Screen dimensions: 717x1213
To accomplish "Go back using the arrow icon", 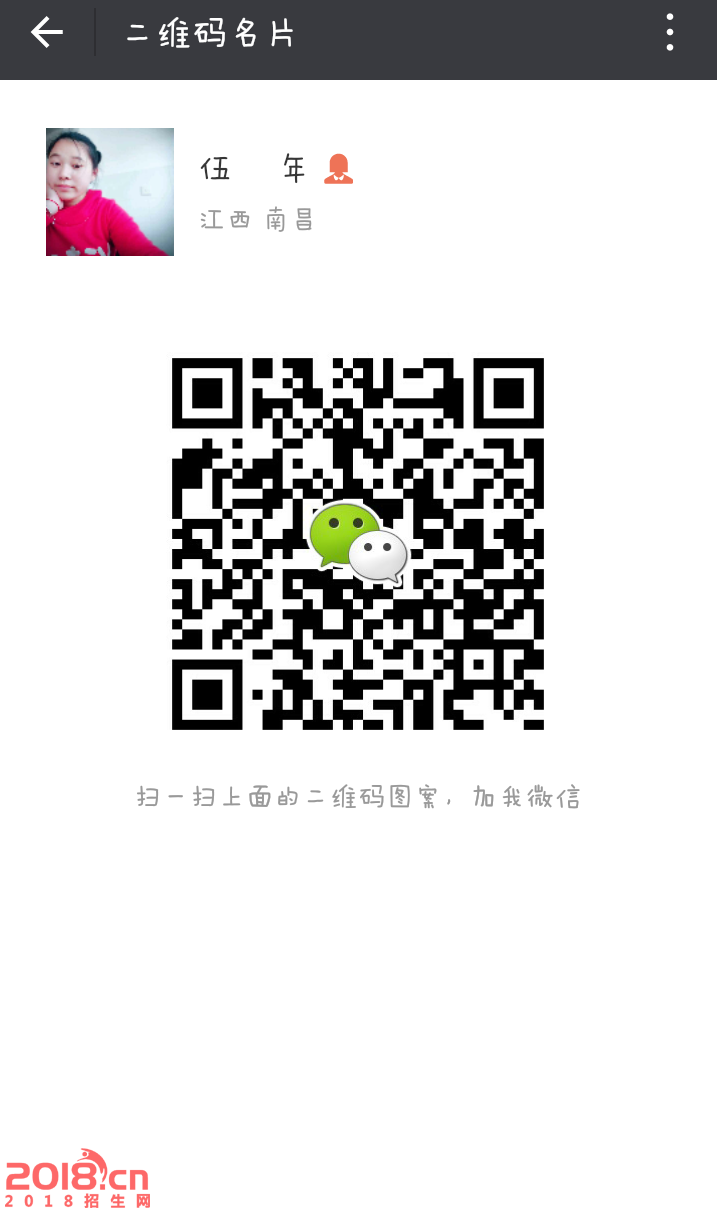I will coord(47,33).
